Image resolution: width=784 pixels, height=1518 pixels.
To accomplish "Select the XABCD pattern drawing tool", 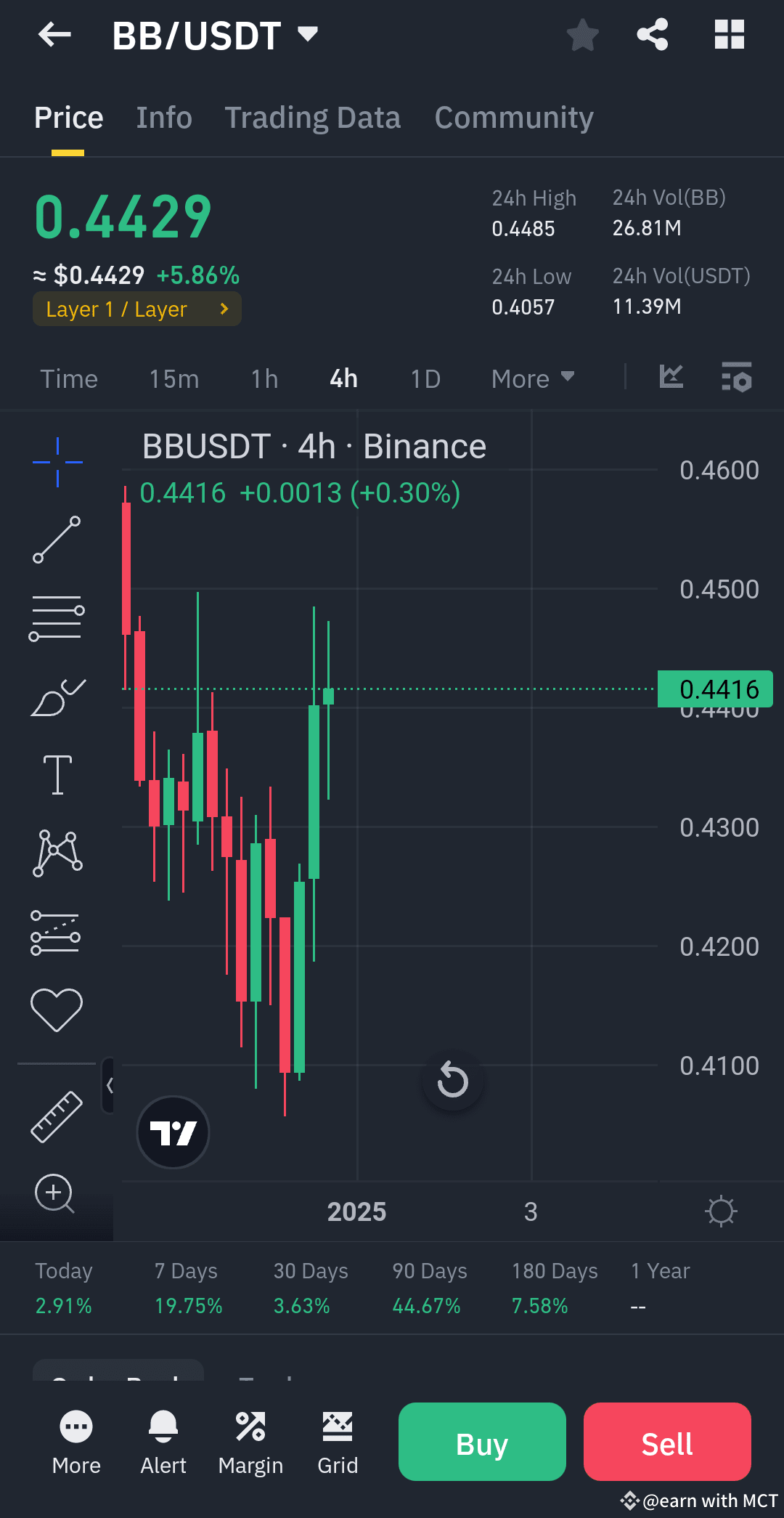I will pos(57,851).
